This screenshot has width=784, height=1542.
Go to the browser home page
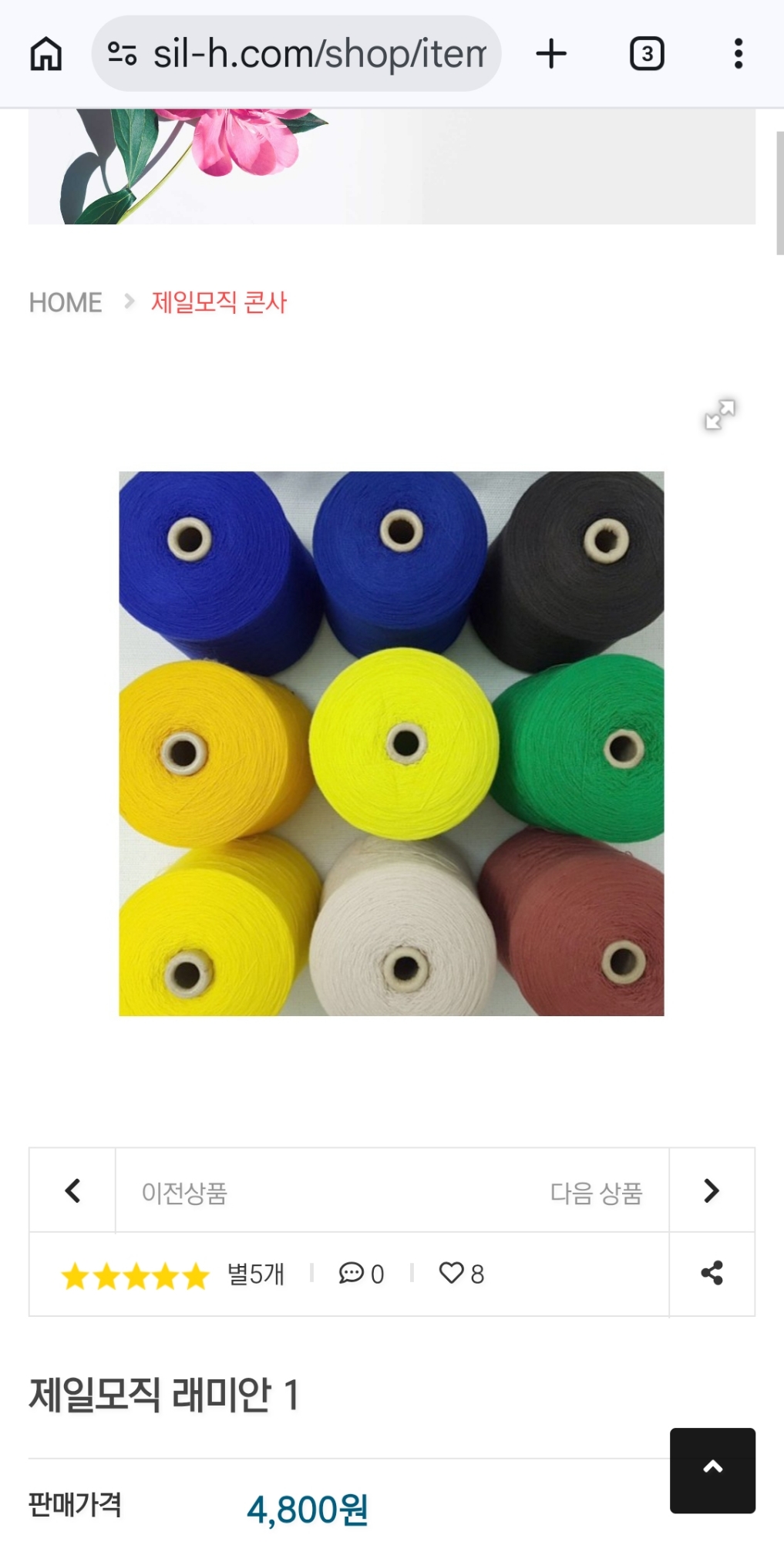tap(46, 54)
